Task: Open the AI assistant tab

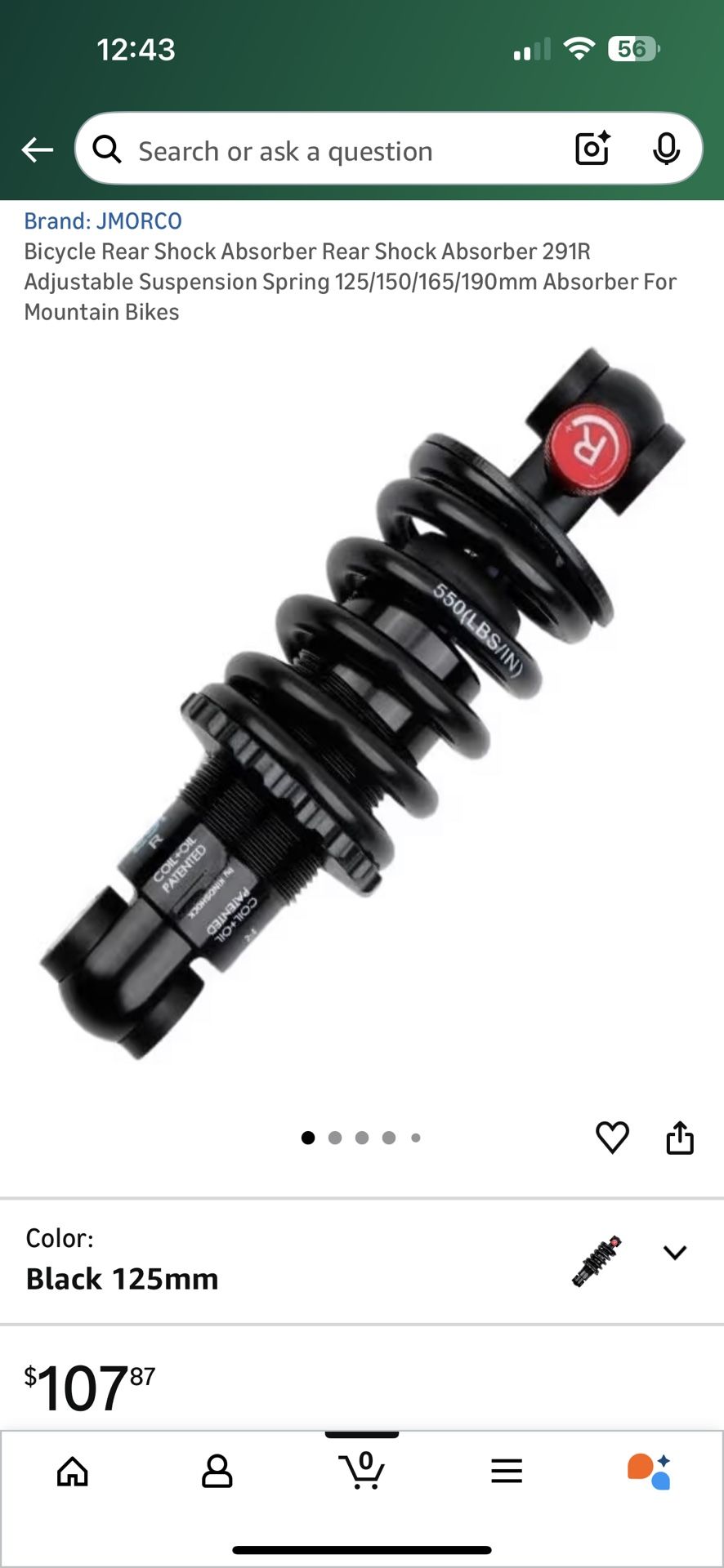Action: tap(650, 1472)
